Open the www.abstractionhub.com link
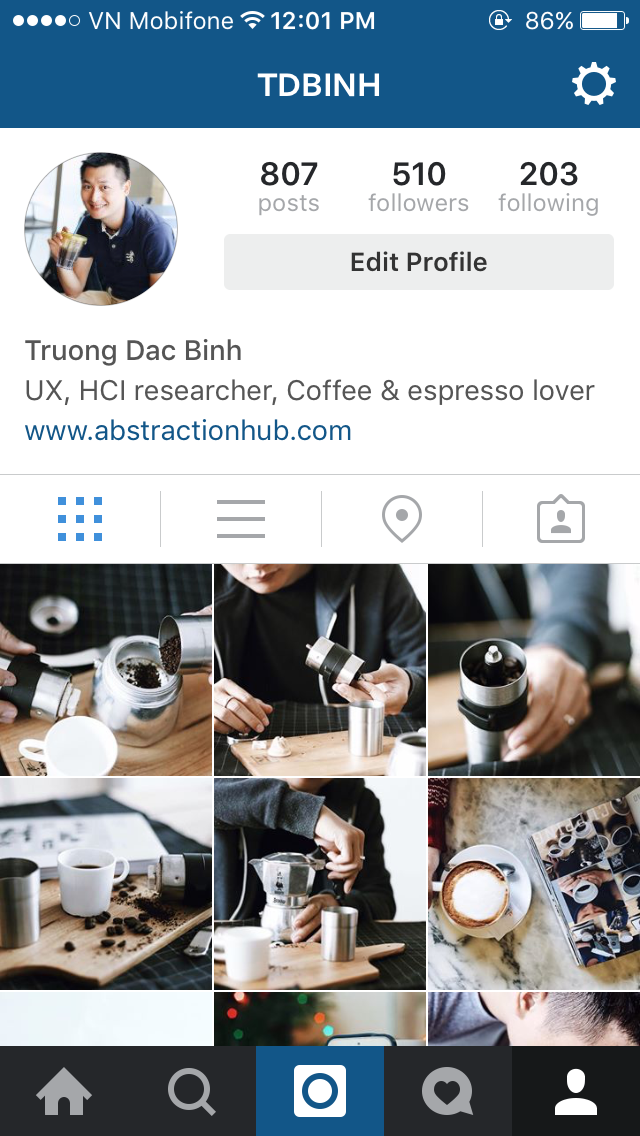 pyautogui.click(x=188, y=431)
